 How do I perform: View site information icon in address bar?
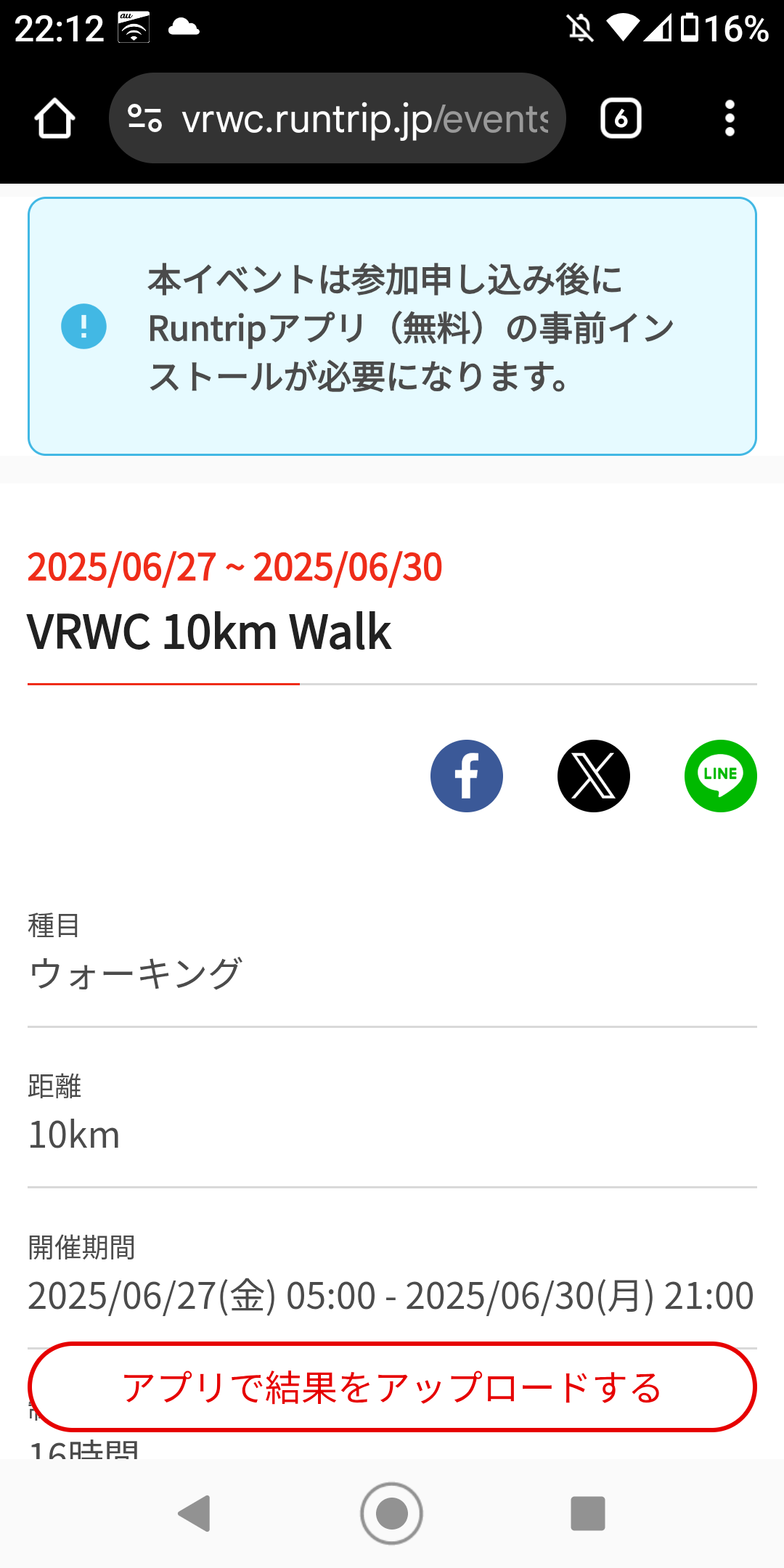144,118
